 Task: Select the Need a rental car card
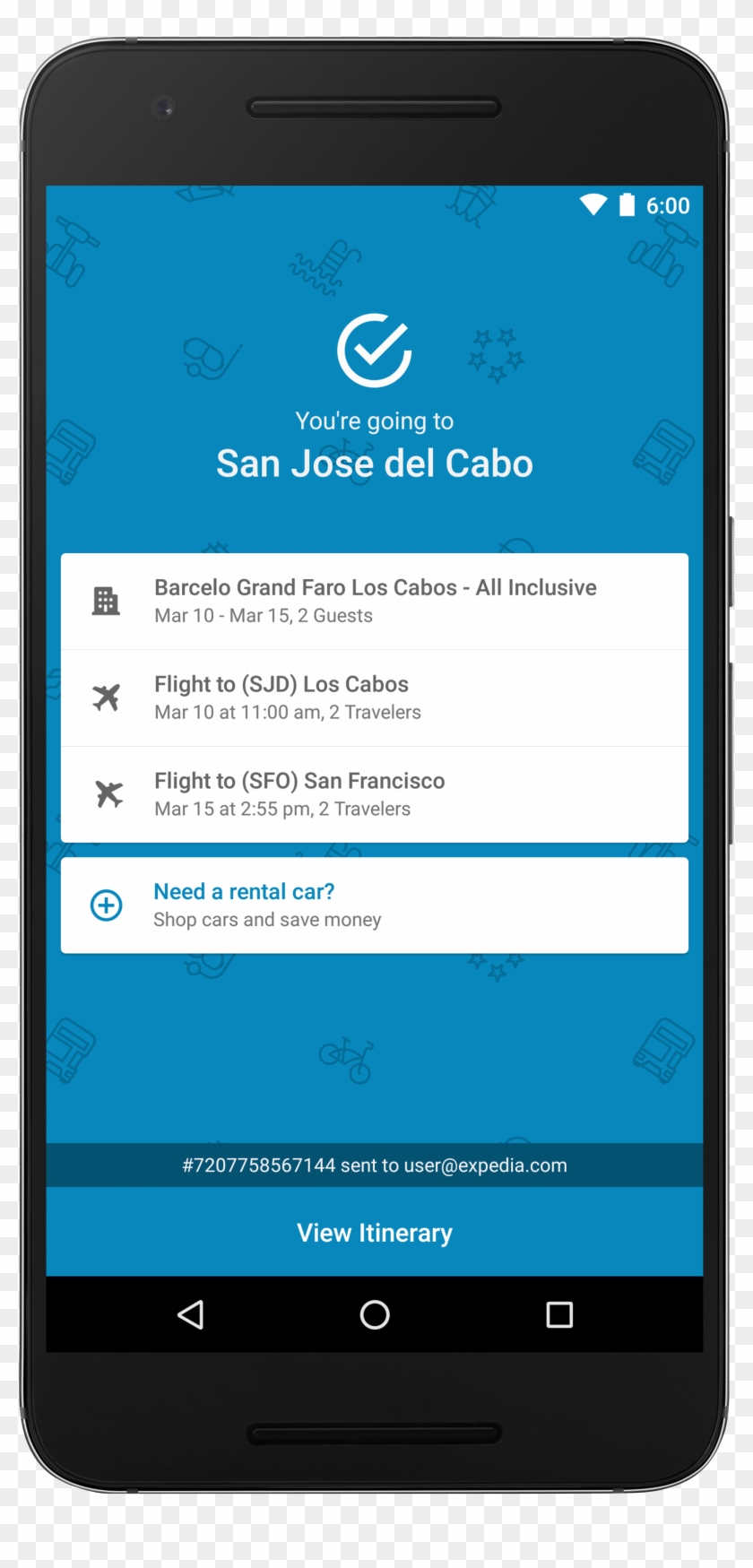374,905
